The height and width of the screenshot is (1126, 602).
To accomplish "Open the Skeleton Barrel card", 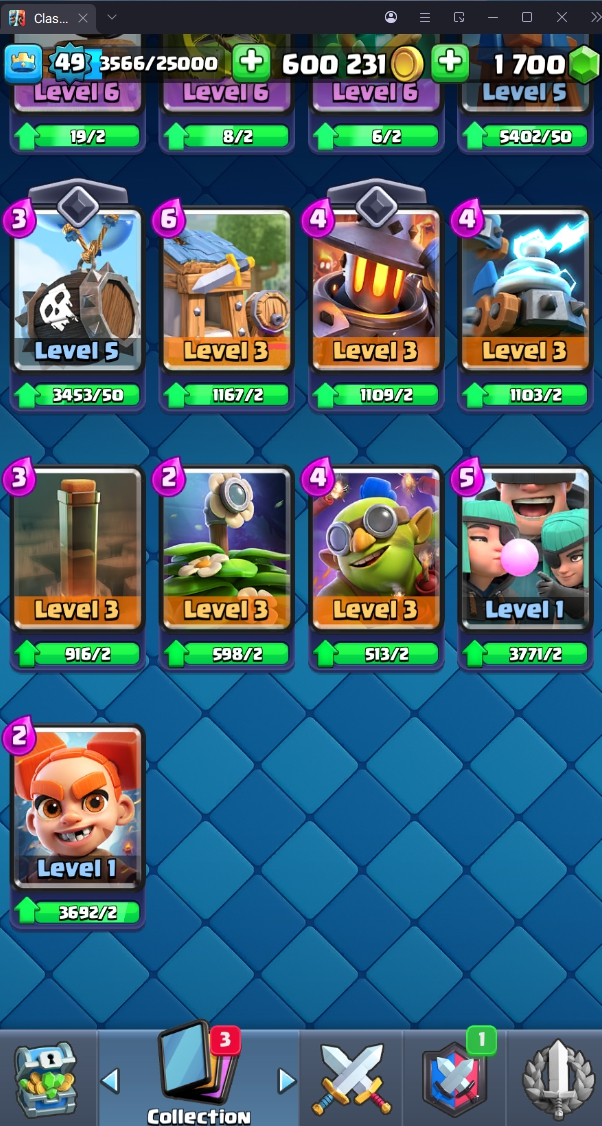I will [77, 290].
